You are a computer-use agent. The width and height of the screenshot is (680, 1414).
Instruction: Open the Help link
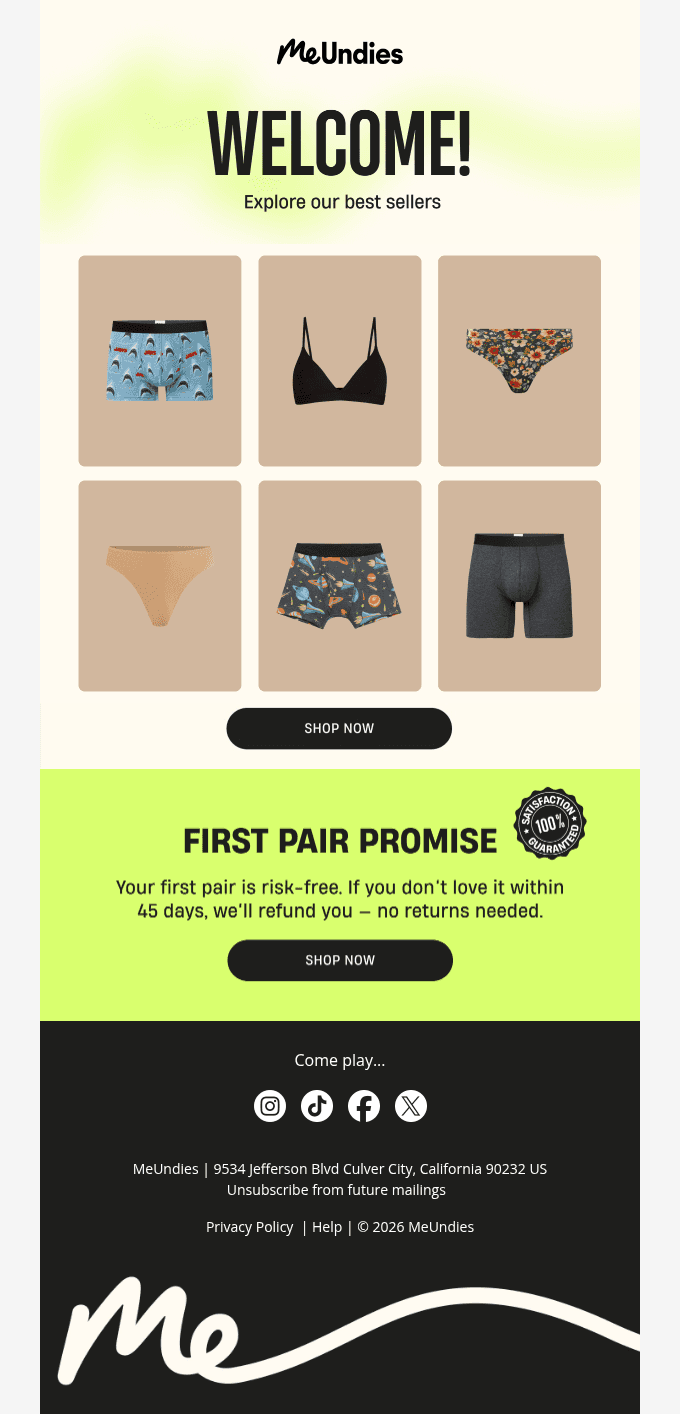point(327,1227)
